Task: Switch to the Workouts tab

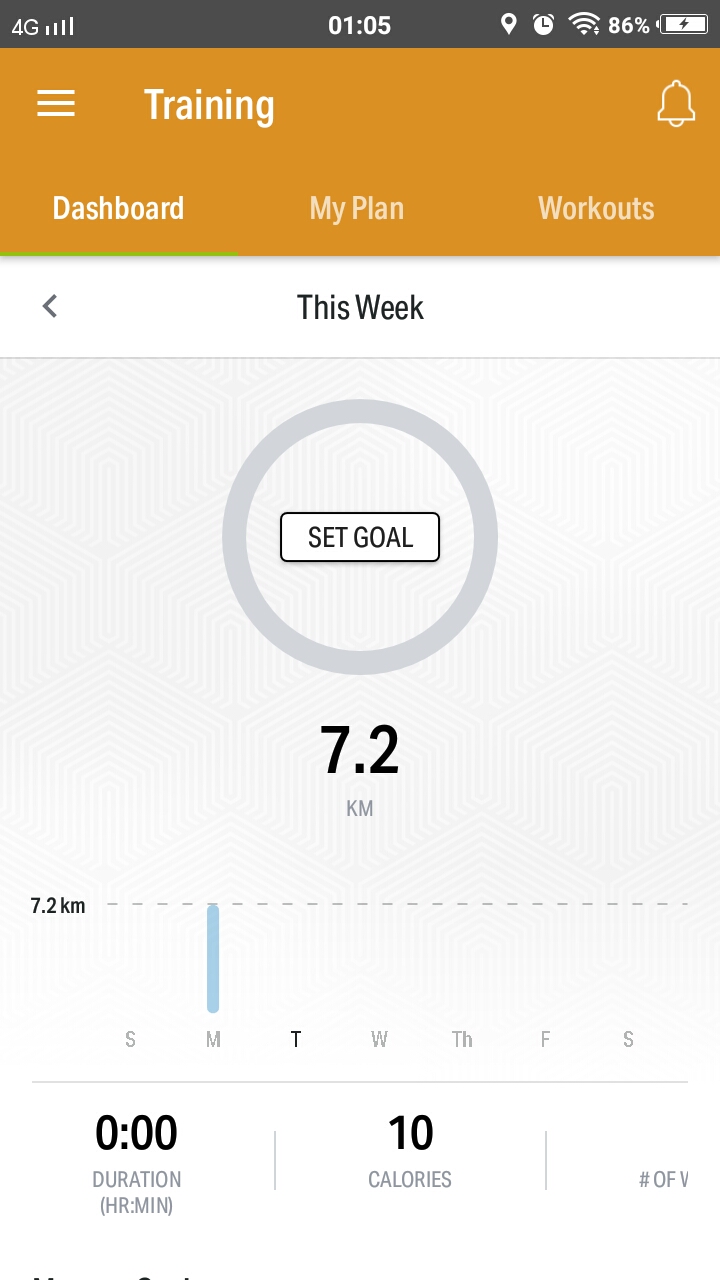Action: point(596,208)
